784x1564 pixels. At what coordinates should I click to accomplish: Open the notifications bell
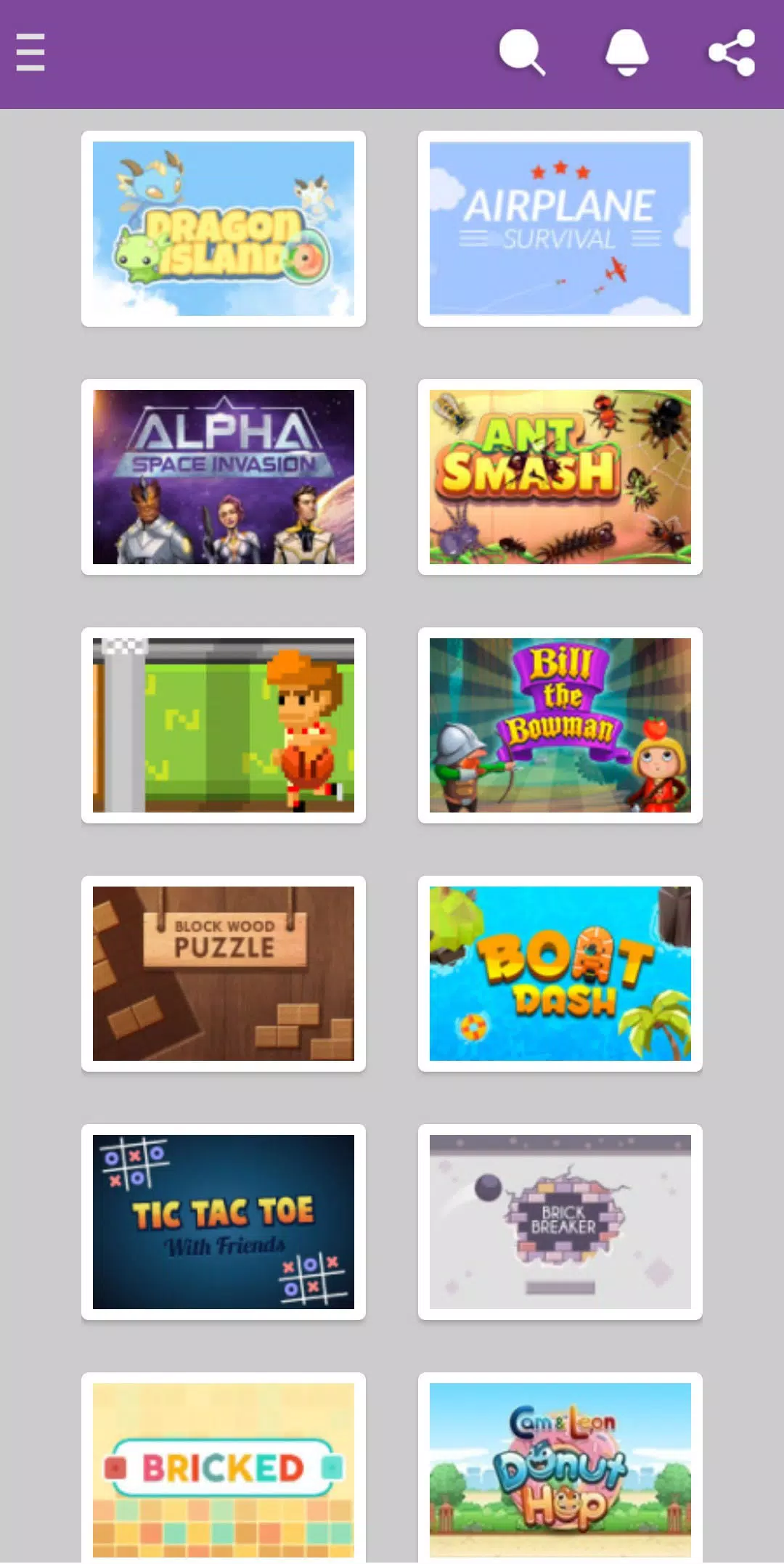click(x=626, y=53)
